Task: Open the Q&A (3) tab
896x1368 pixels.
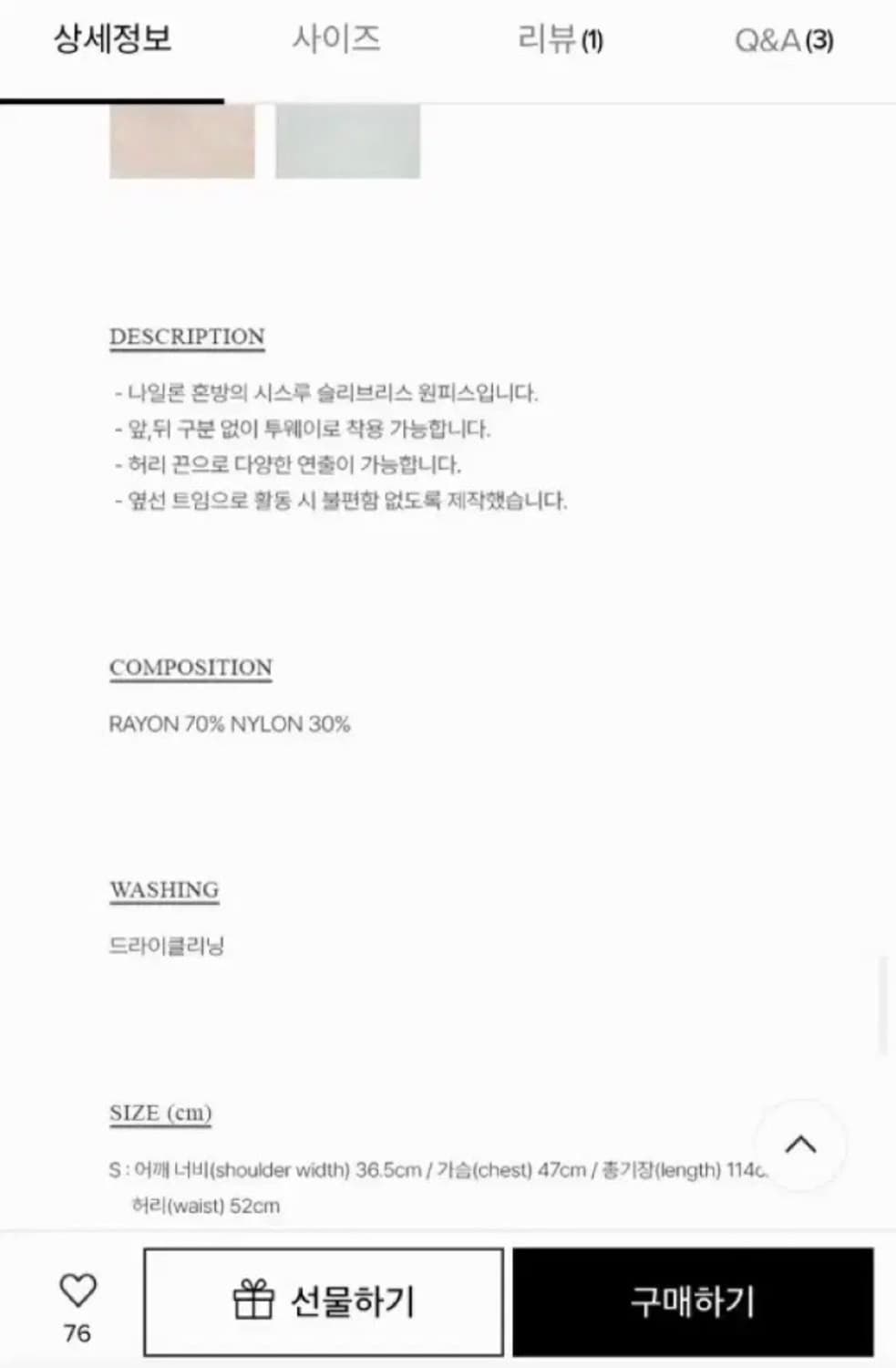Action: tap(784, 40)
